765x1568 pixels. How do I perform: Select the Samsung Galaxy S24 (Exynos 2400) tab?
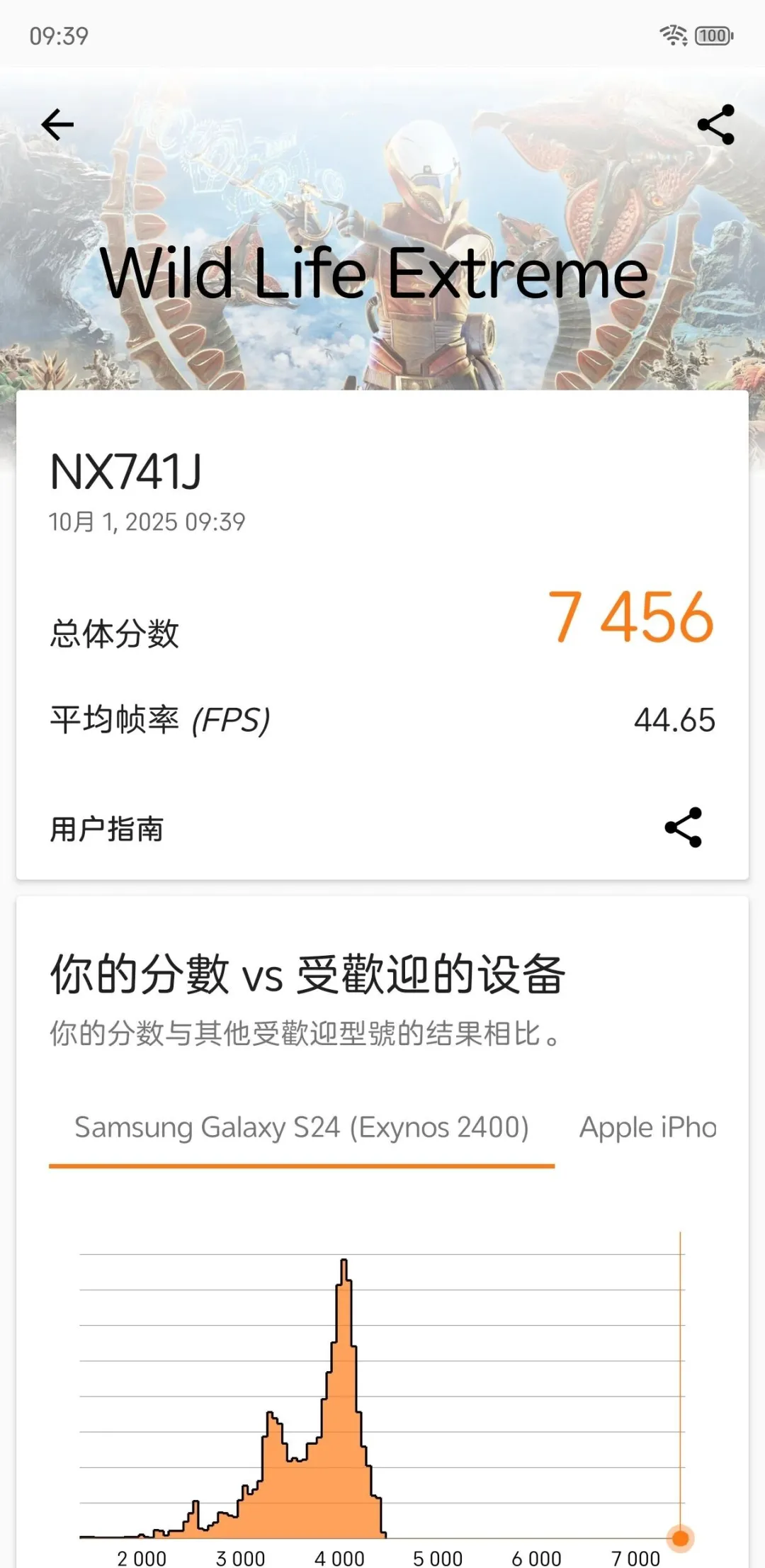click(302, 1127)
